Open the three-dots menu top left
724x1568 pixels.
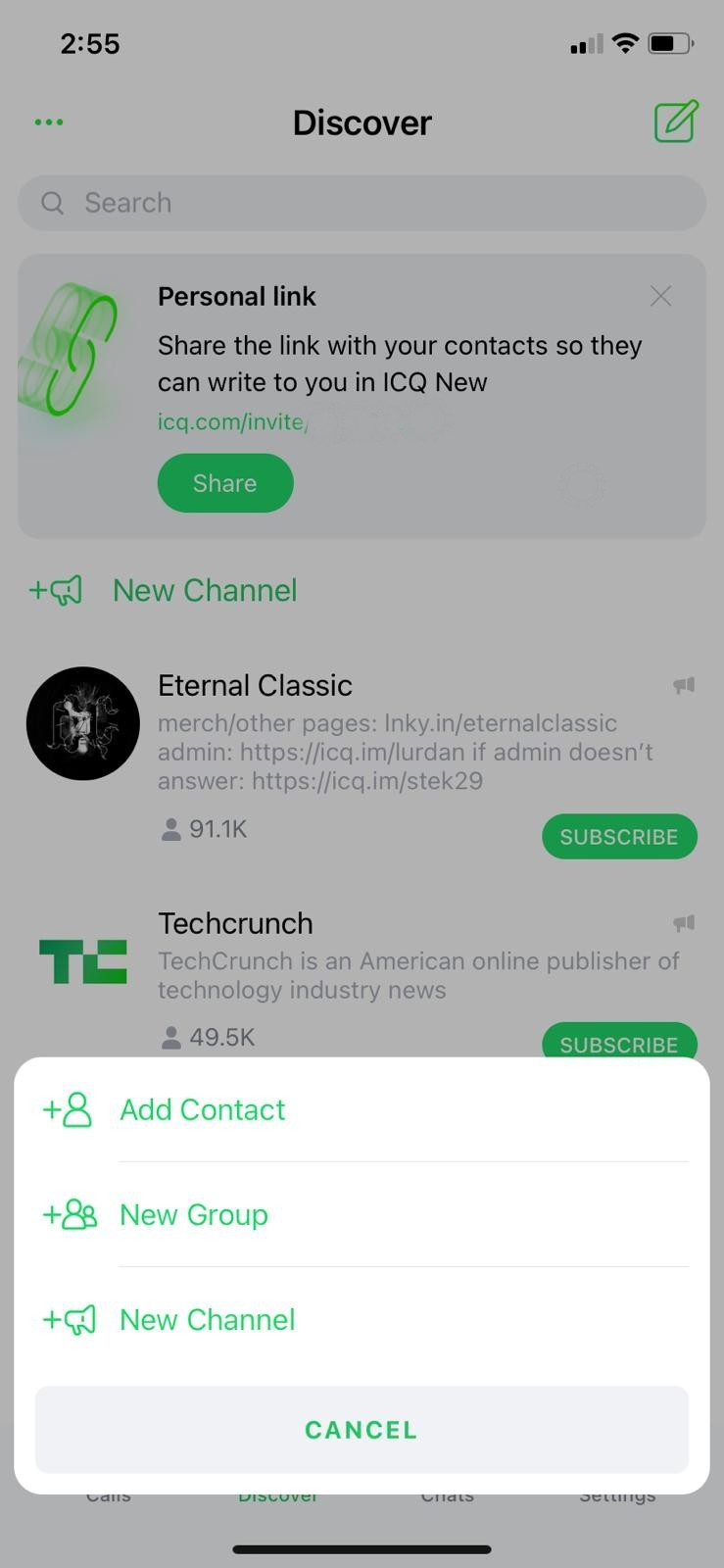(x=48, y=122)
